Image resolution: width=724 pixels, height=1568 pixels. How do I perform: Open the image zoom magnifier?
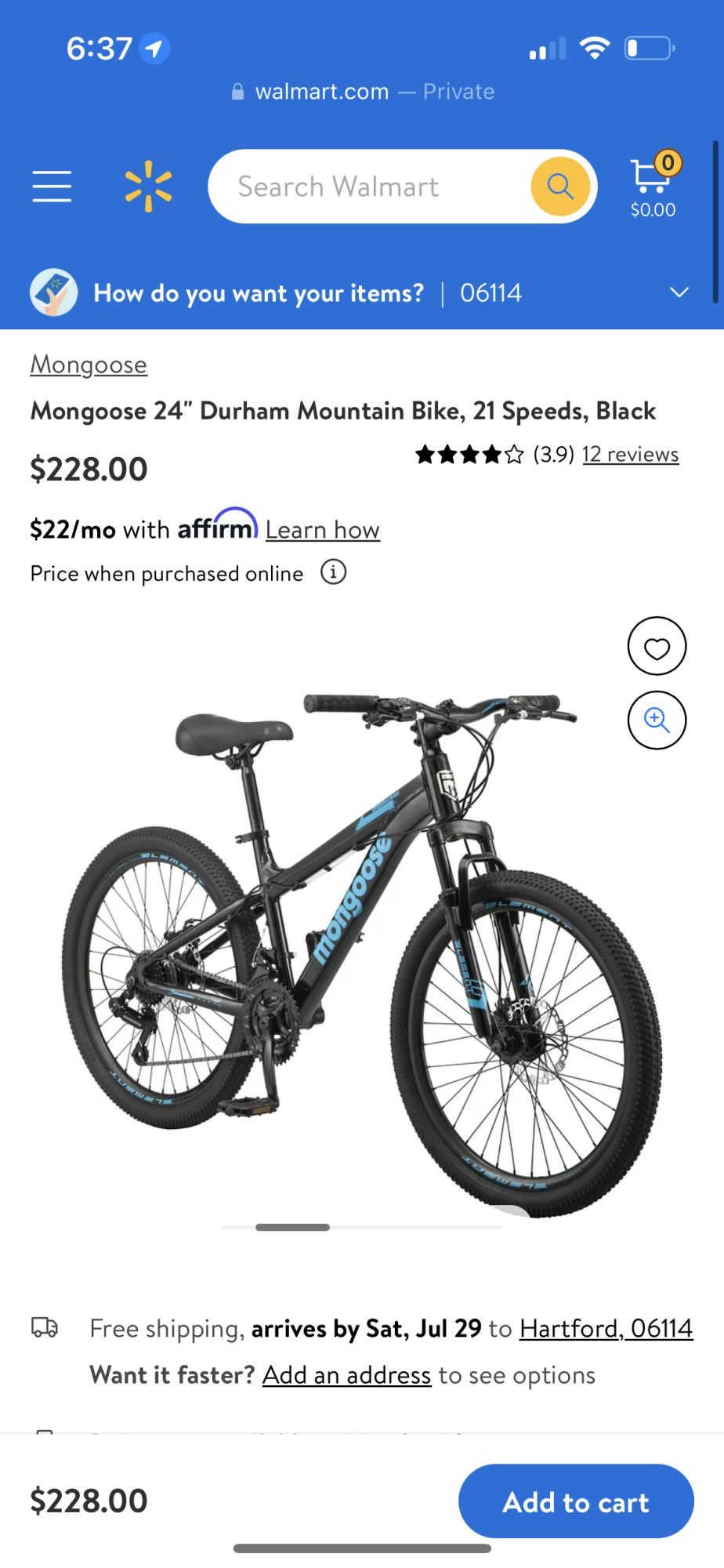(656, 720)
